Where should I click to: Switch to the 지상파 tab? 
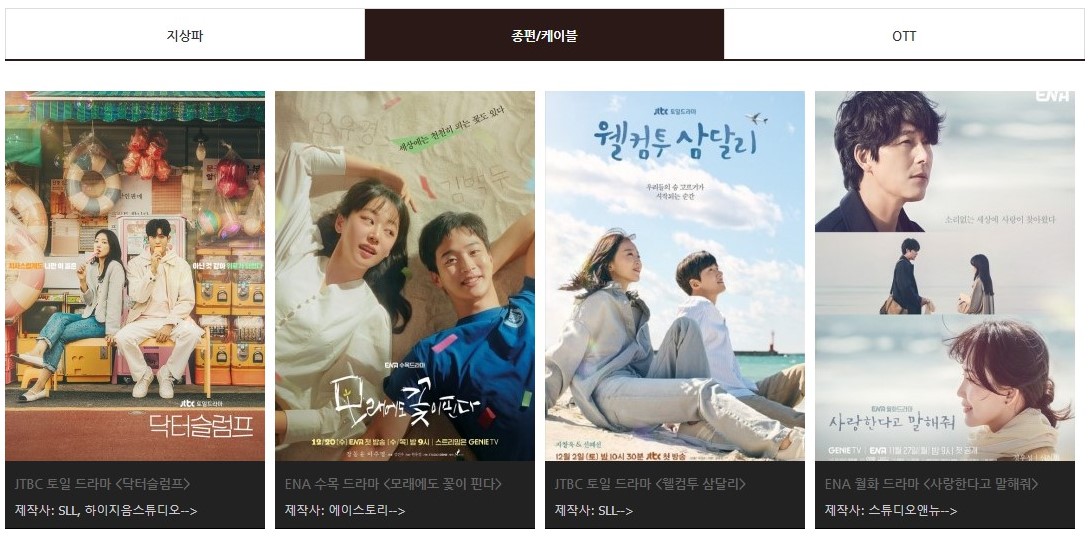point(185,36)
